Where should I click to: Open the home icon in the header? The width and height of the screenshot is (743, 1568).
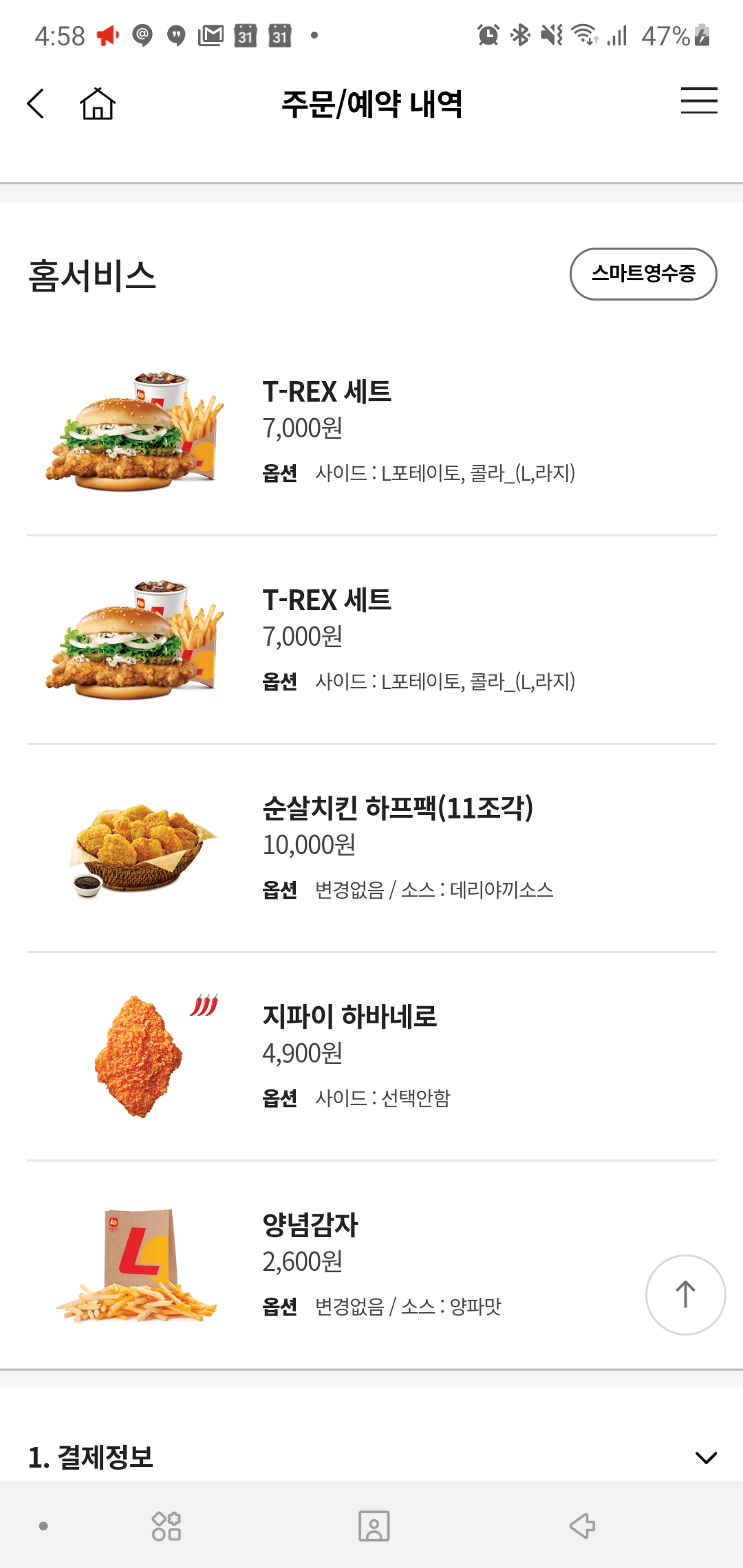click(98, 104)
